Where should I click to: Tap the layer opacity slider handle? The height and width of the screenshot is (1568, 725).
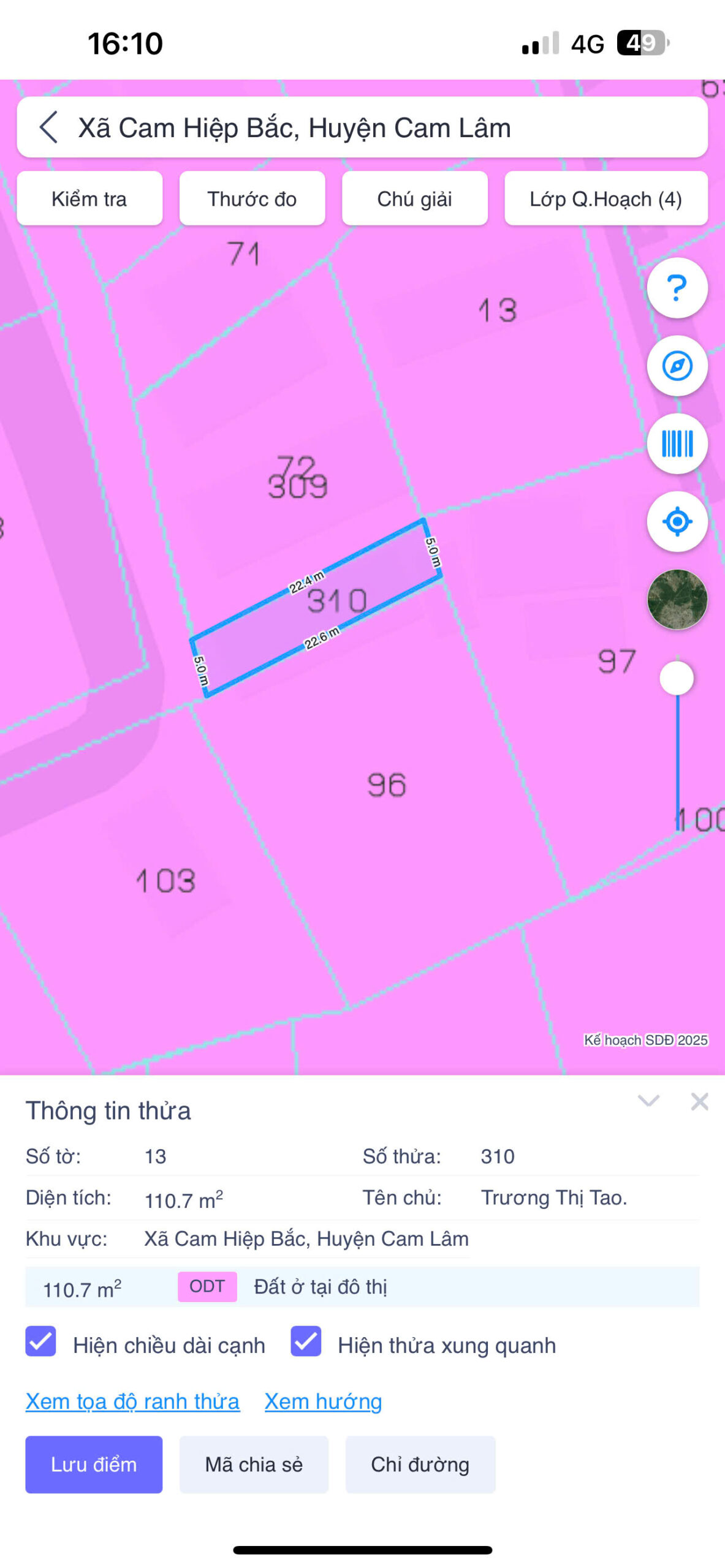(677, 678)
